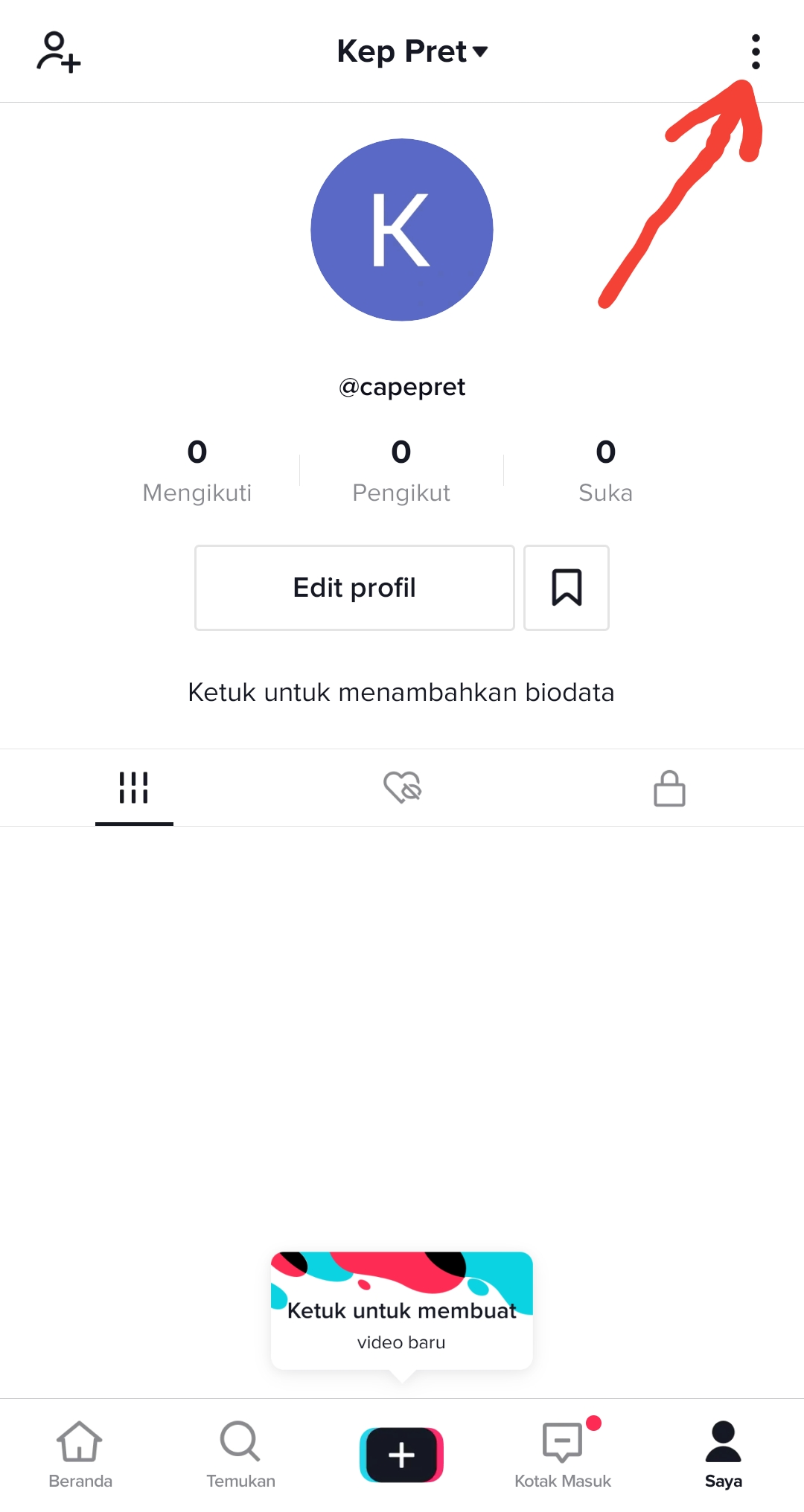
Task: Expand the Kep Pret account switcher
Action: coord(412,52)
